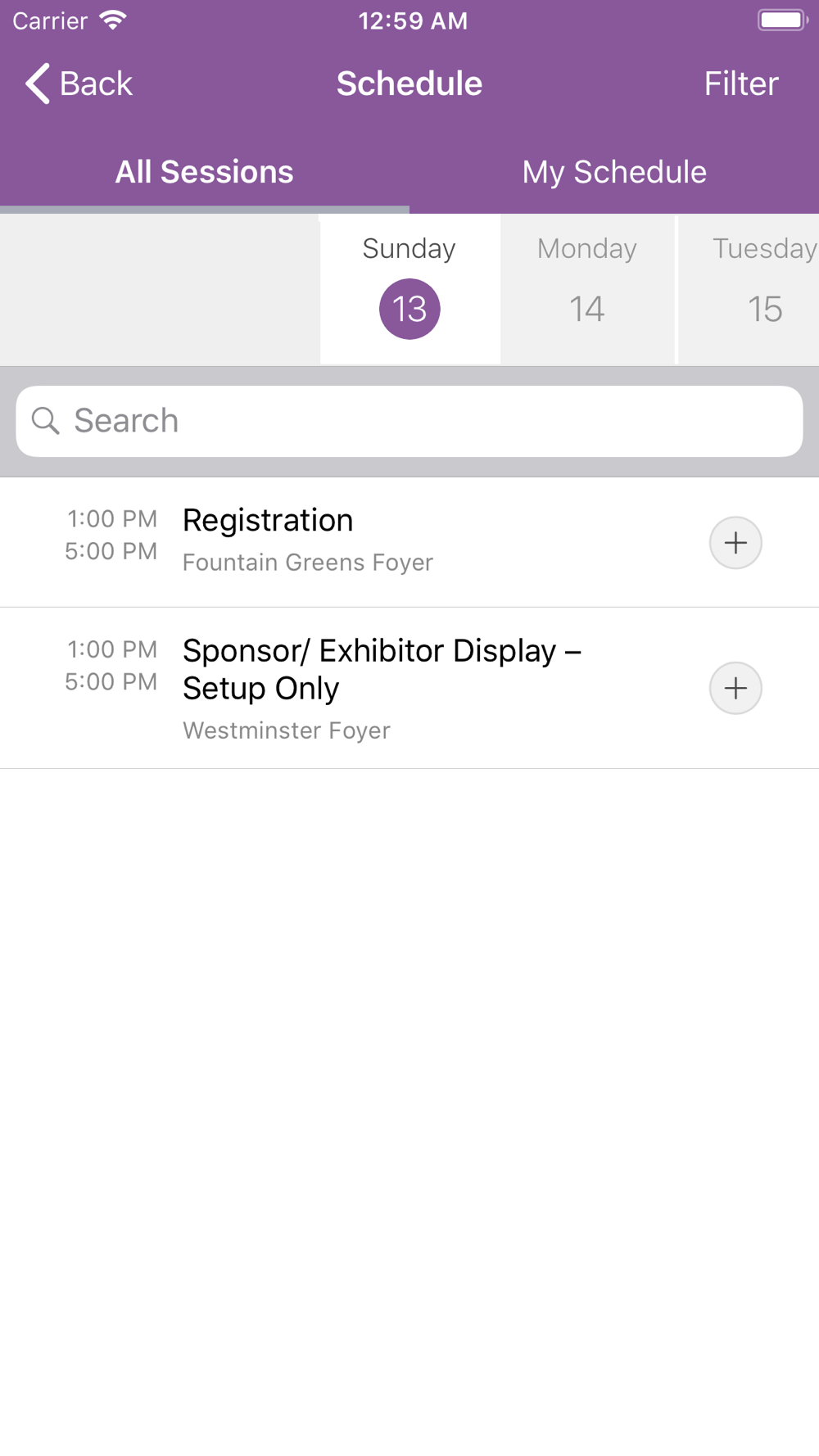The width and height of the screenshot is (819, 1456).
Task: Select the All Sessions tab
Action: (x=205, y=172)
